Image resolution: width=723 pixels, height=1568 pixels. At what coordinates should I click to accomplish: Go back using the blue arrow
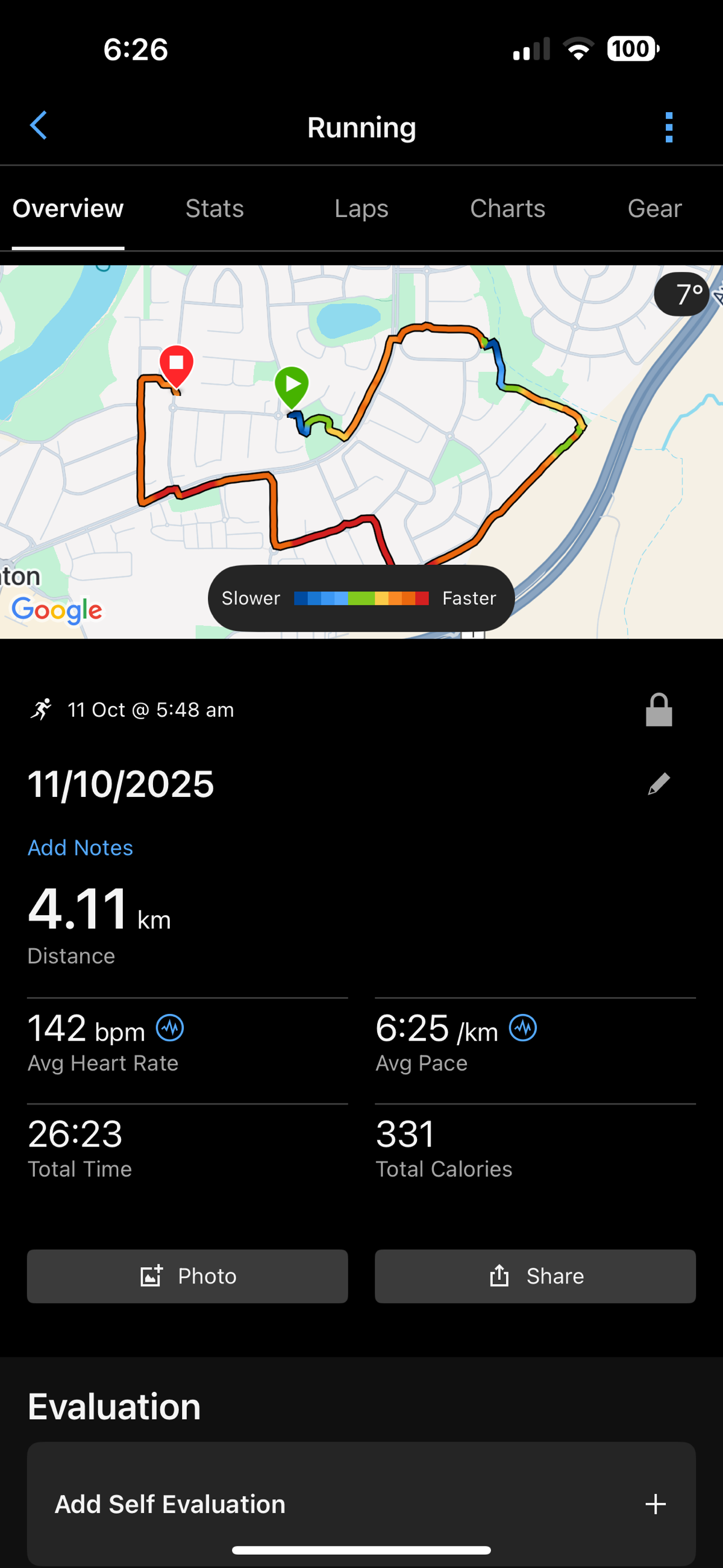[39, 126]
